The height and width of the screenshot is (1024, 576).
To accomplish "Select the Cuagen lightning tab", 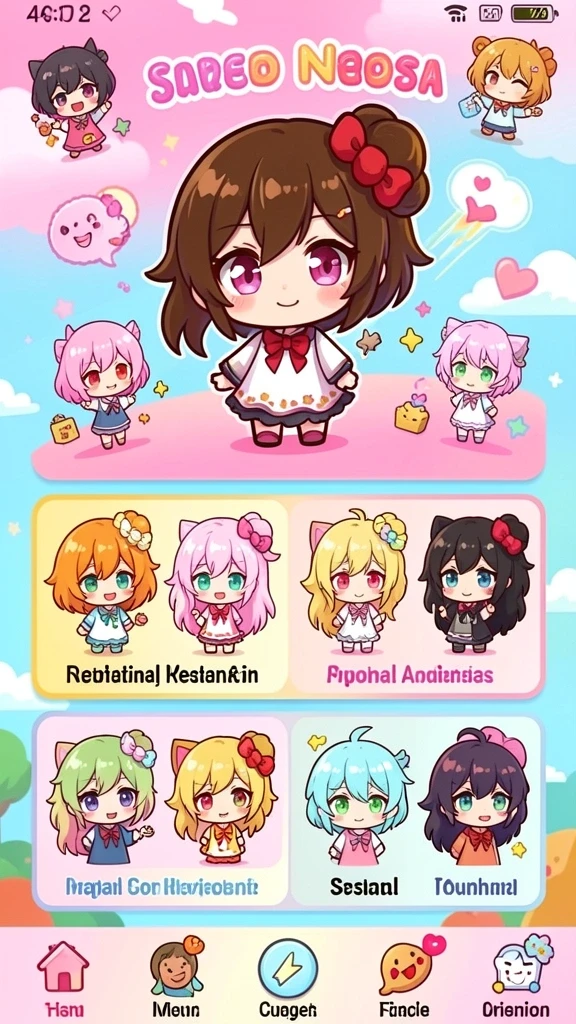I will pyautogui.click(x=287, y=976).
